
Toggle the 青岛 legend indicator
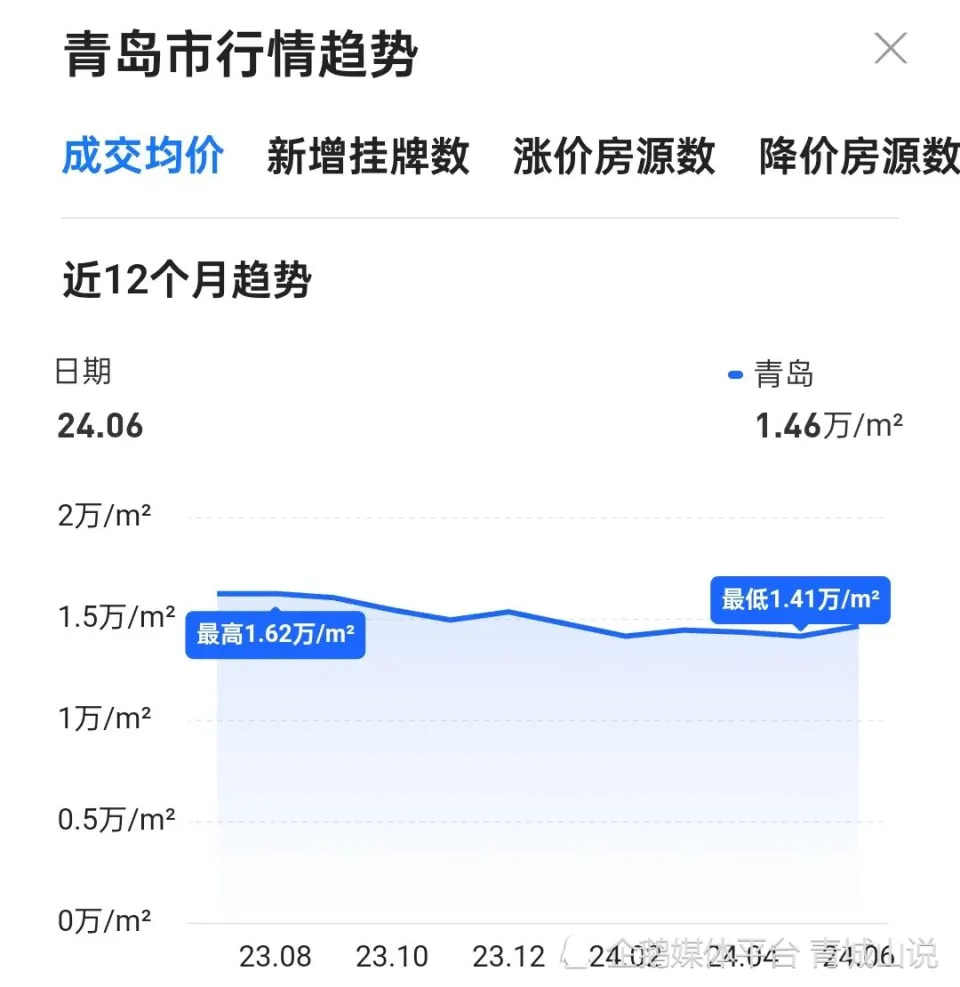[733, 373]
